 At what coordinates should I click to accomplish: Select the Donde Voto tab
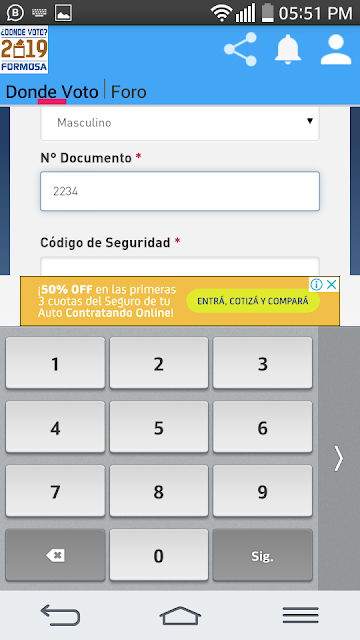(x=52, y=92)
